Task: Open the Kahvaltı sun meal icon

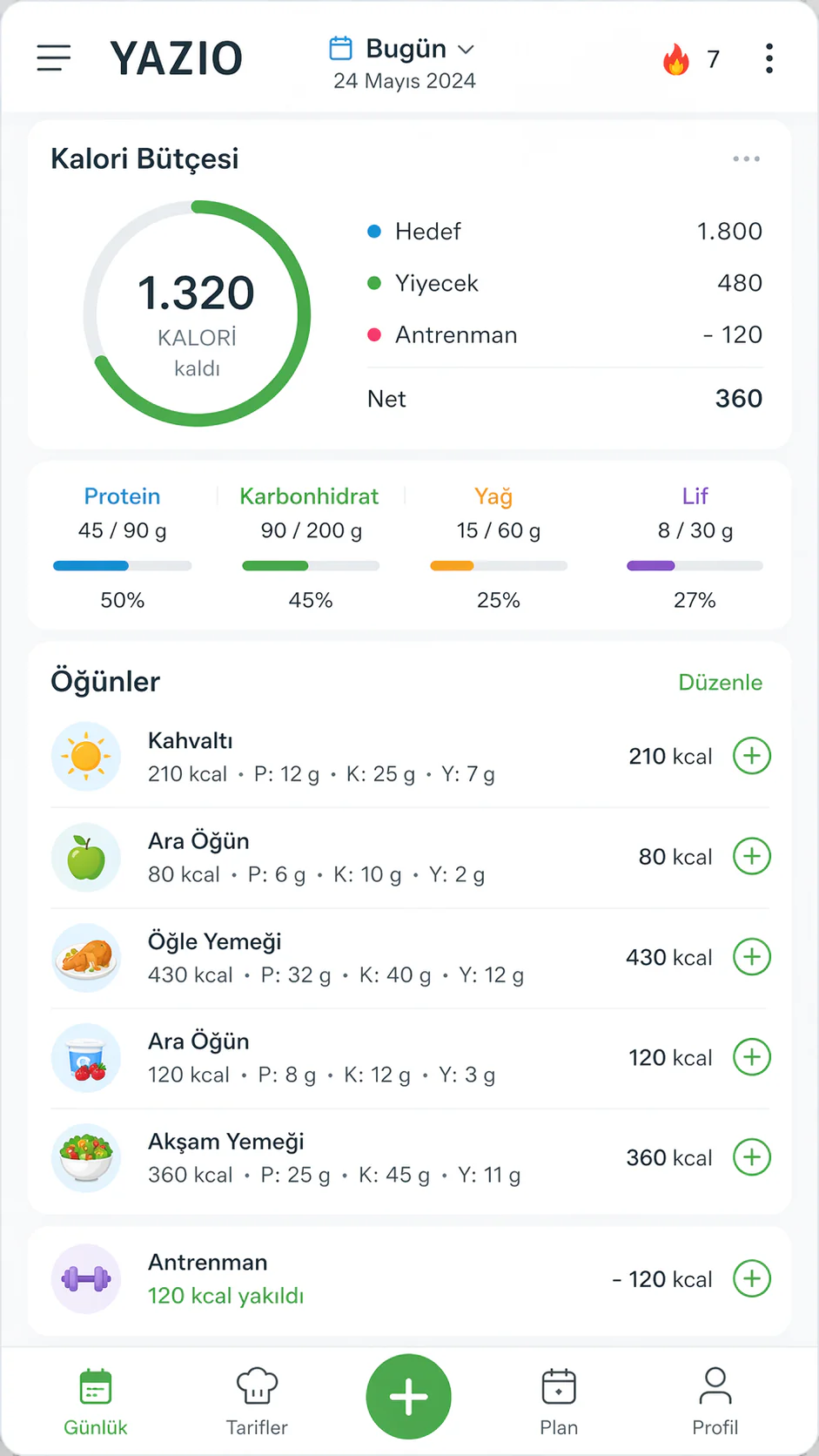Action: coord(86,757)
